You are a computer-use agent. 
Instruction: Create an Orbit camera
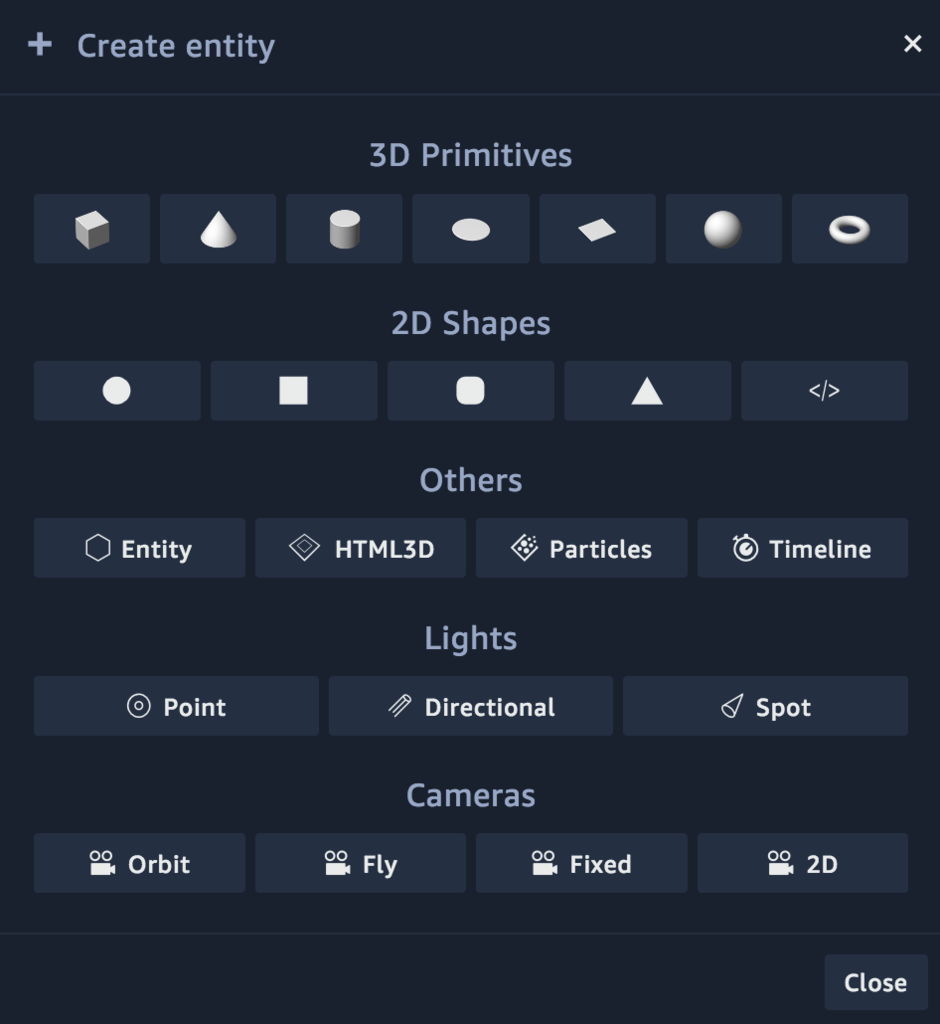[139, 864]
